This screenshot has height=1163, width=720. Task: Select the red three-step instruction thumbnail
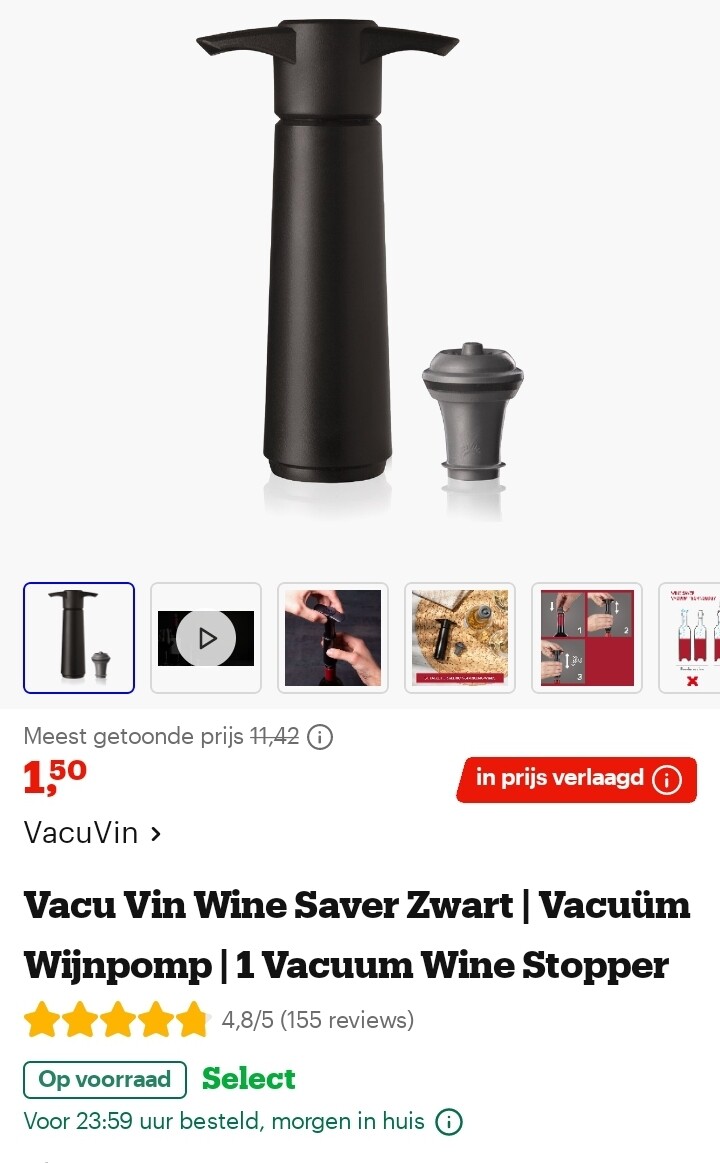click(x=586, y=637)
